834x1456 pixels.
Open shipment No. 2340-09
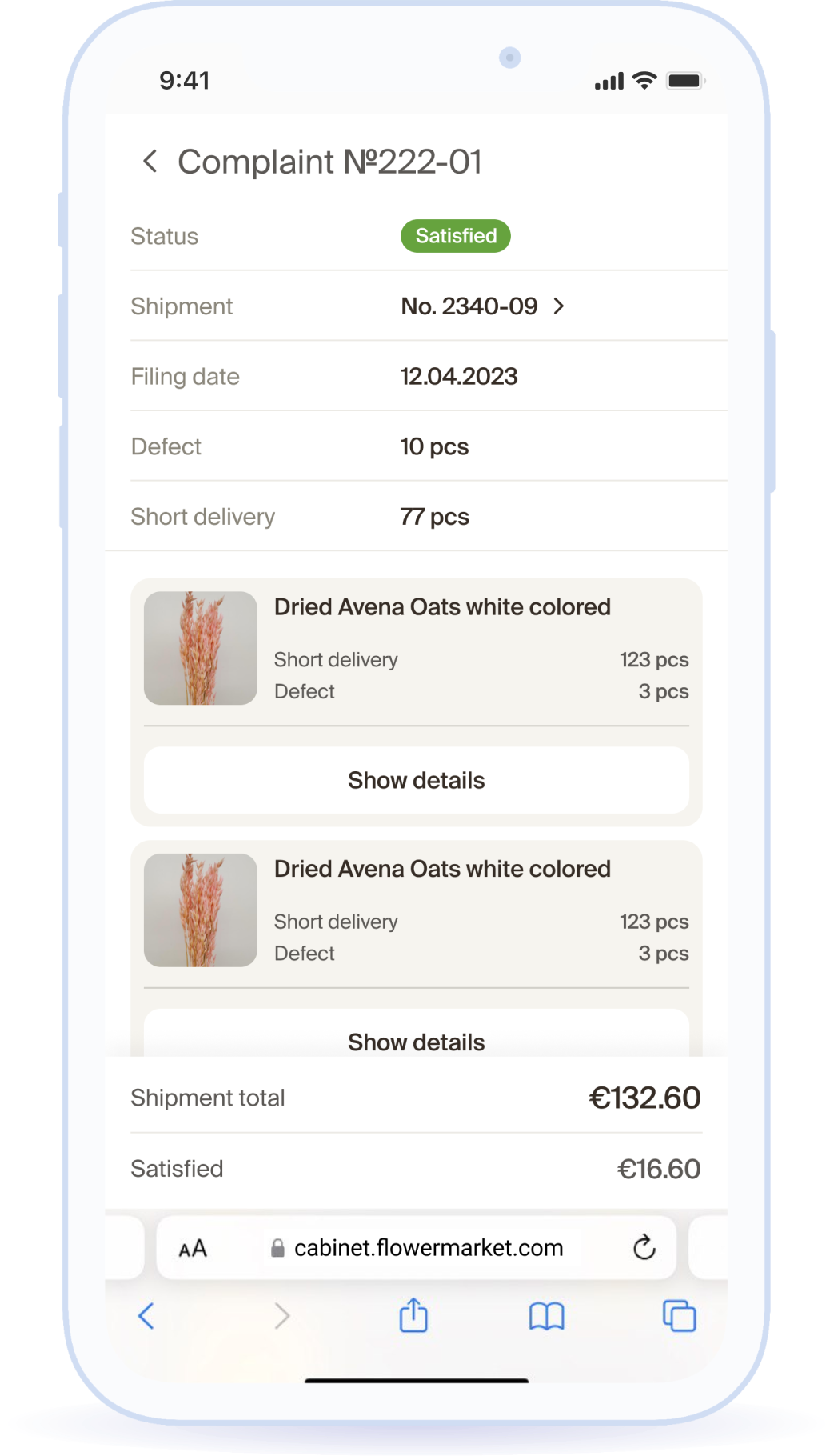point(482,306)
